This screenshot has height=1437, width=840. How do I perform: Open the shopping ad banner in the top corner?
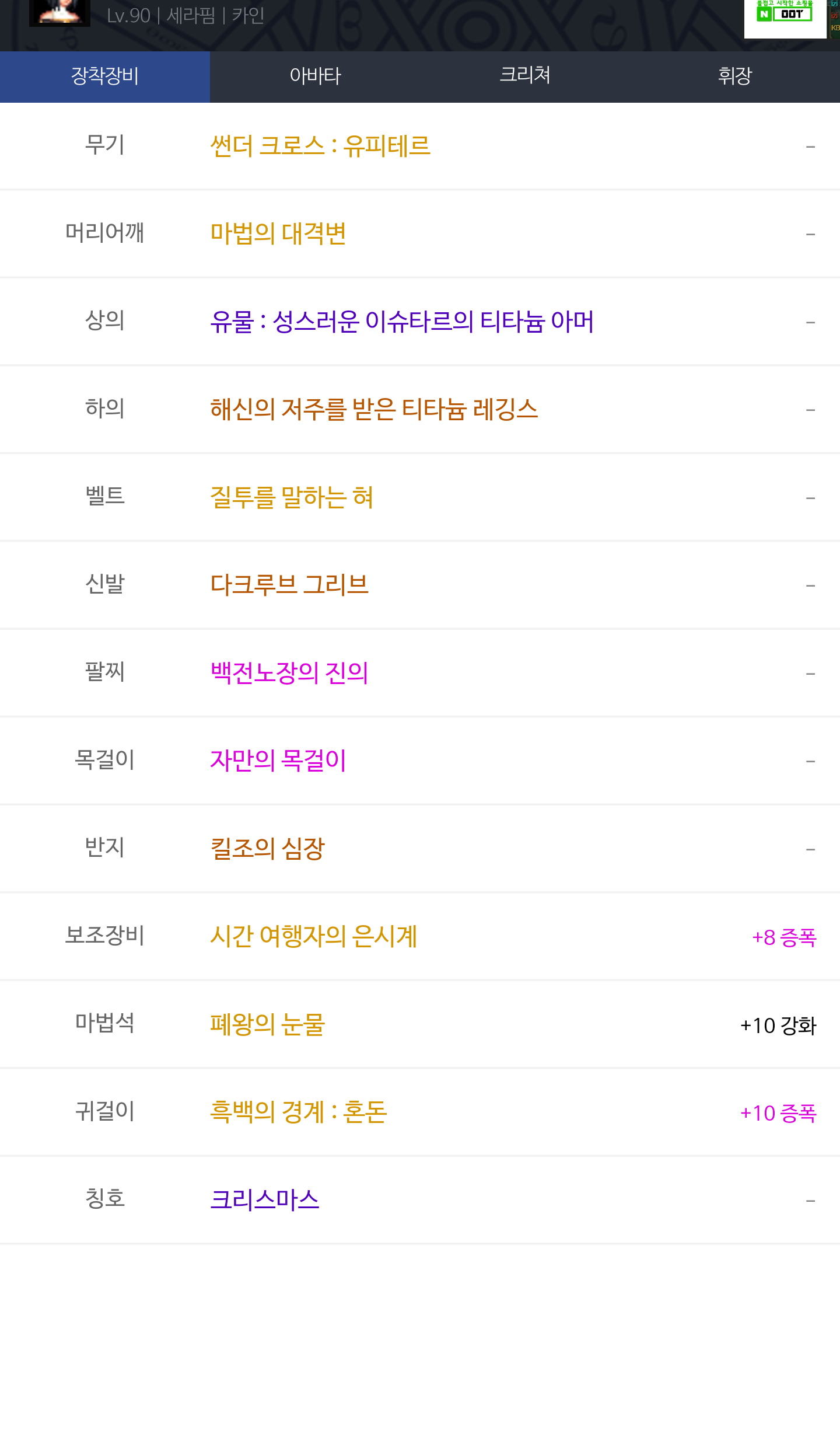[785, 18]
